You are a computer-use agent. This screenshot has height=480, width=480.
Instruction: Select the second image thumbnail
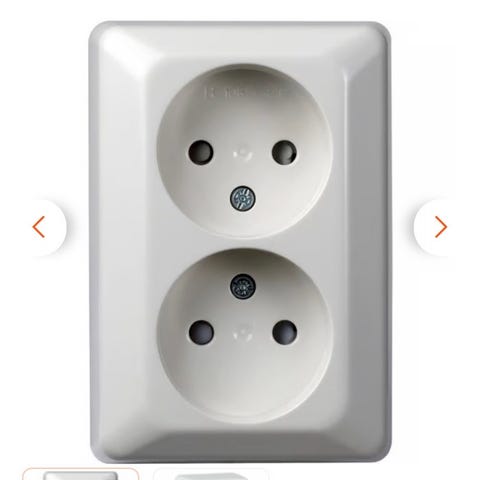coord(211,474)
